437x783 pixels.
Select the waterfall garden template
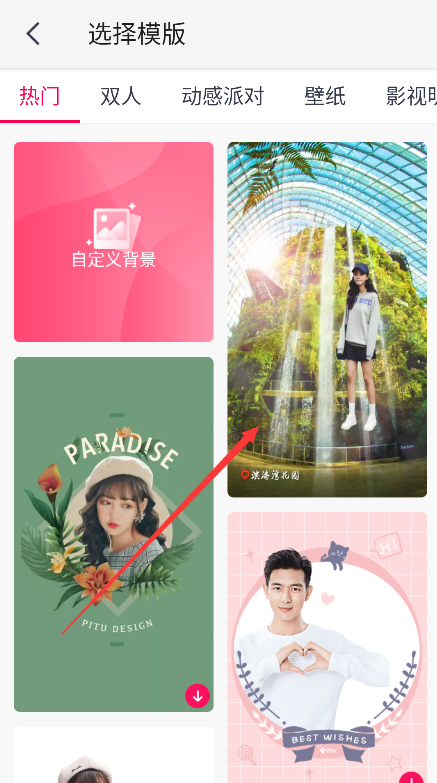pos(327,320)
